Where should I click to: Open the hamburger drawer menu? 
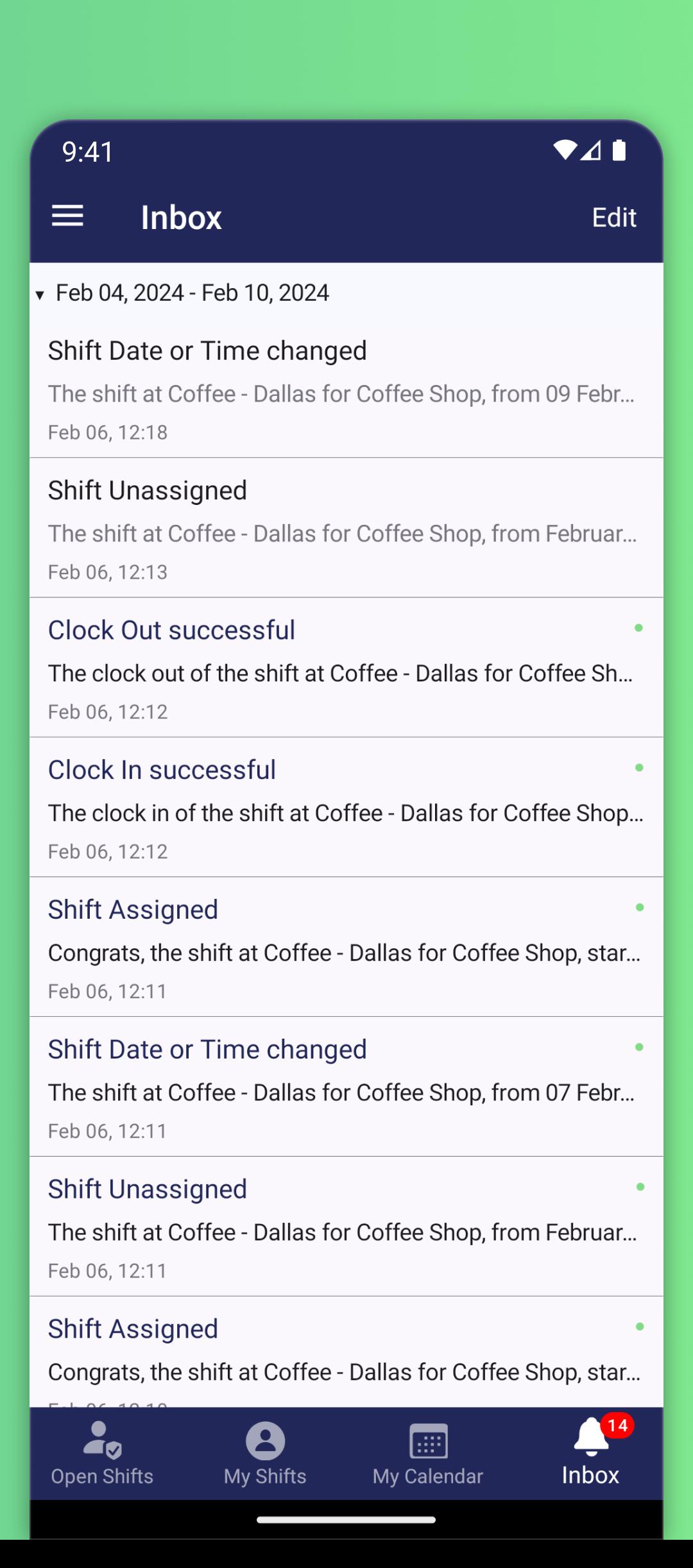coord(67,216)
